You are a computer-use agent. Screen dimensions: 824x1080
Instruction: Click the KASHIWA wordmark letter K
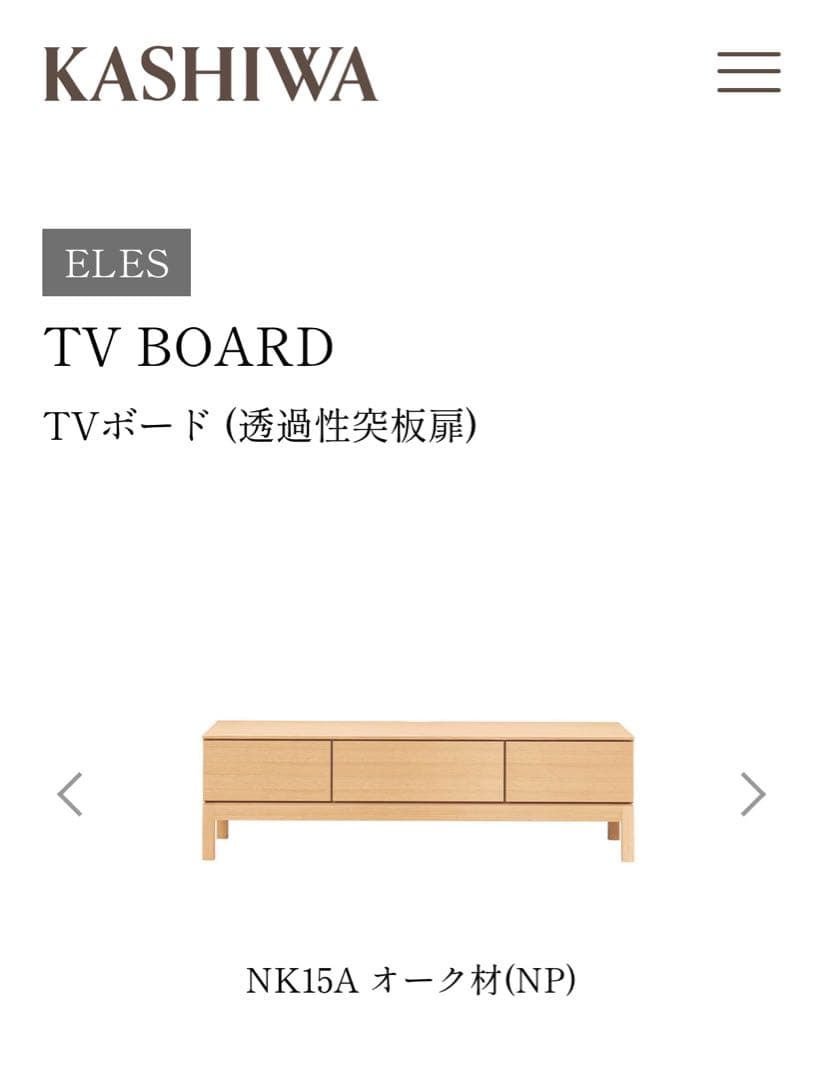63,72
